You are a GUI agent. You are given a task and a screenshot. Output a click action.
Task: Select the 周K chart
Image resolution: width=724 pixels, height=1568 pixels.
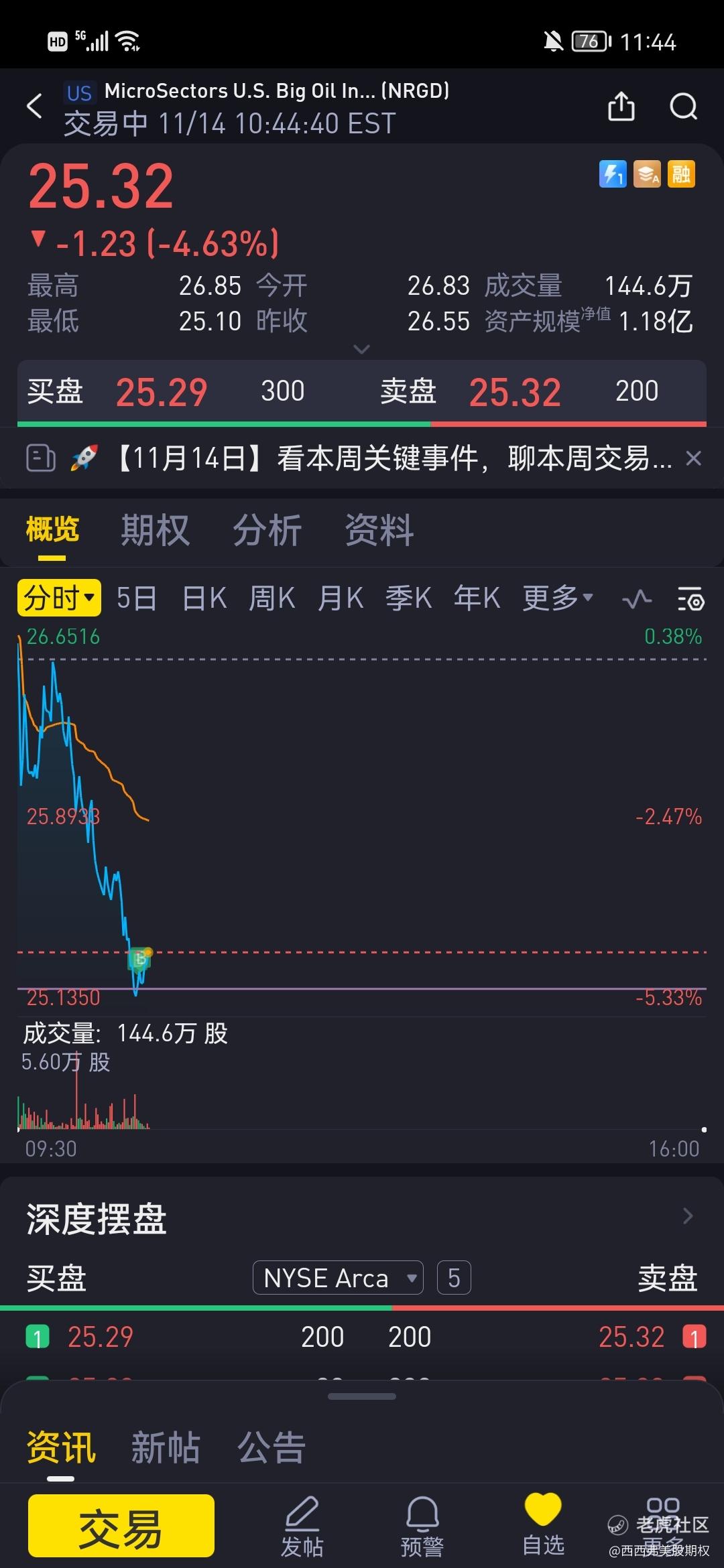point(272,598)
